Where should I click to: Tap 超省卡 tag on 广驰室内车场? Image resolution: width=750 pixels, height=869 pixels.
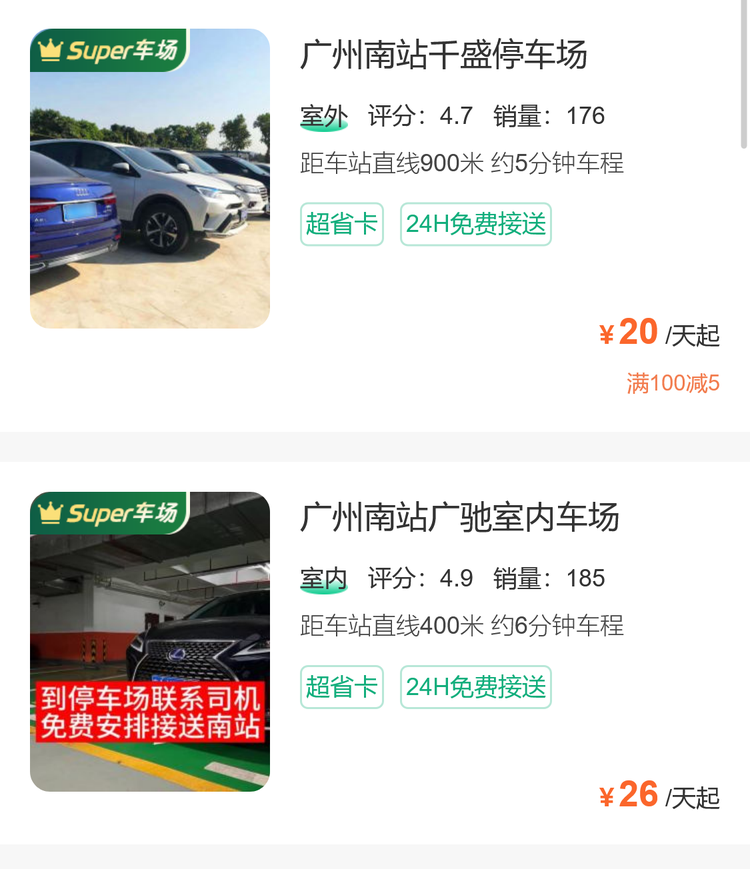click(342, 687)
